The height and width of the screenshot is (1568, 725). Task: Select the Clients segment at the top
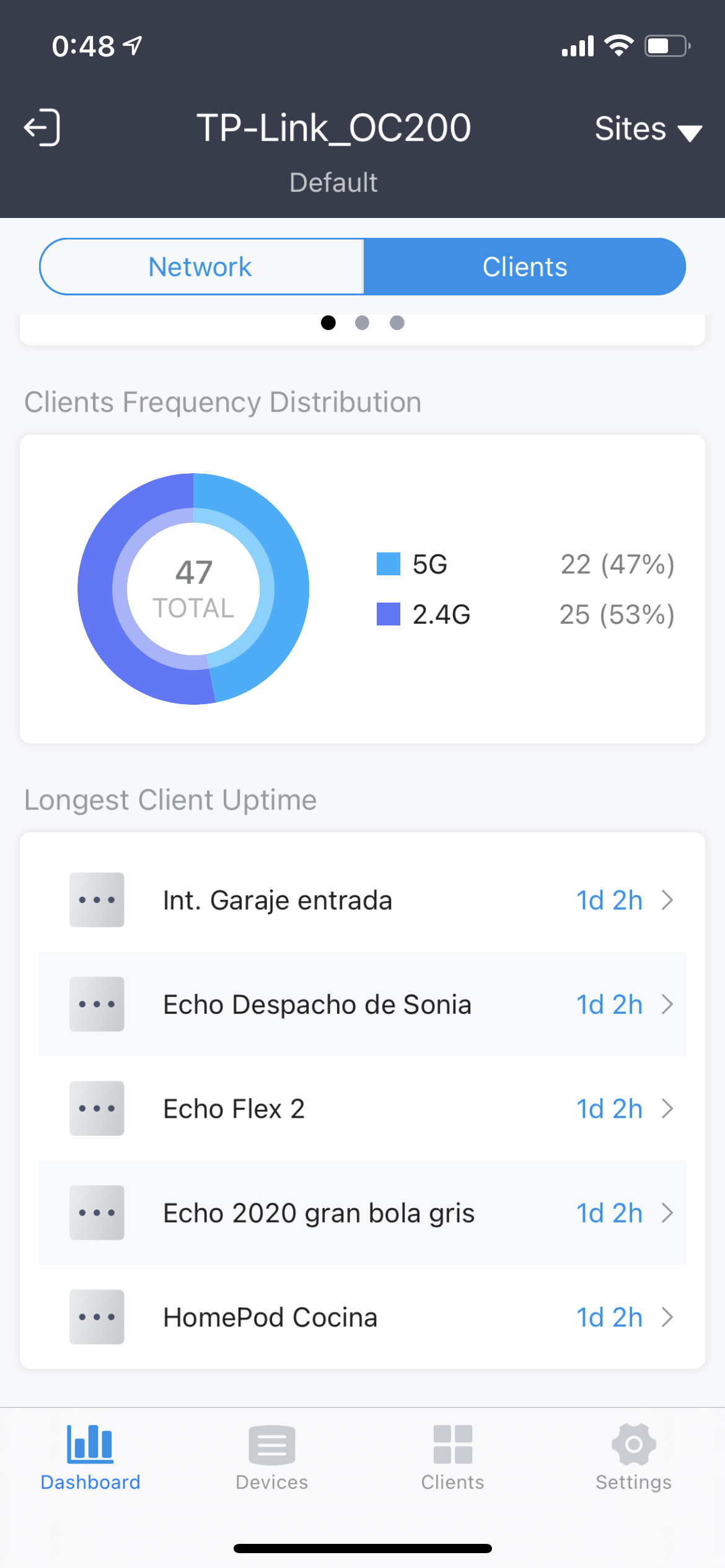click(x=525, y=267)
